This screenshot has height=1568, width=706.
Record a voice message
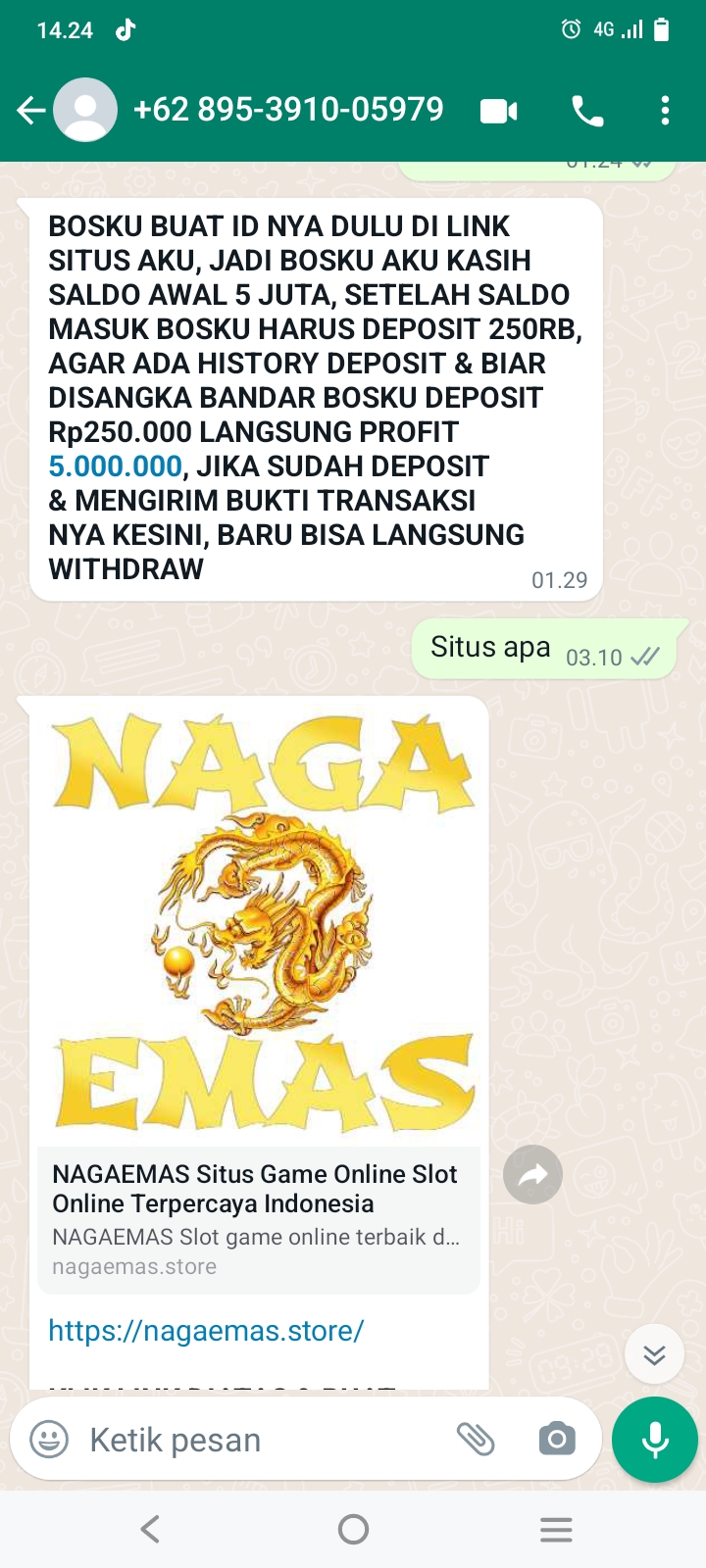pyautogui.click(x=655, y=1440)
